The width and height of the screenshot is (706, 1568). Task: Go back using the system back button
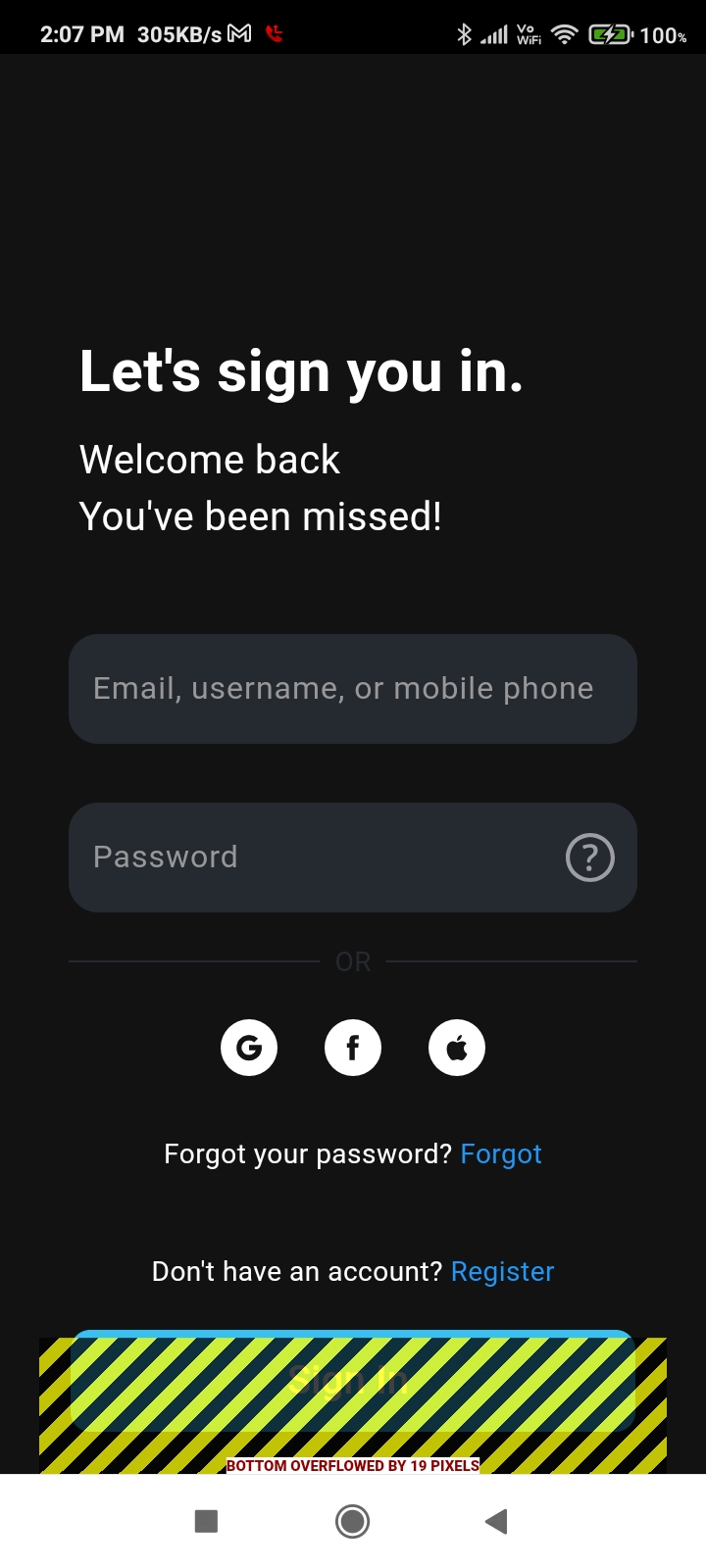(496, 1521)
